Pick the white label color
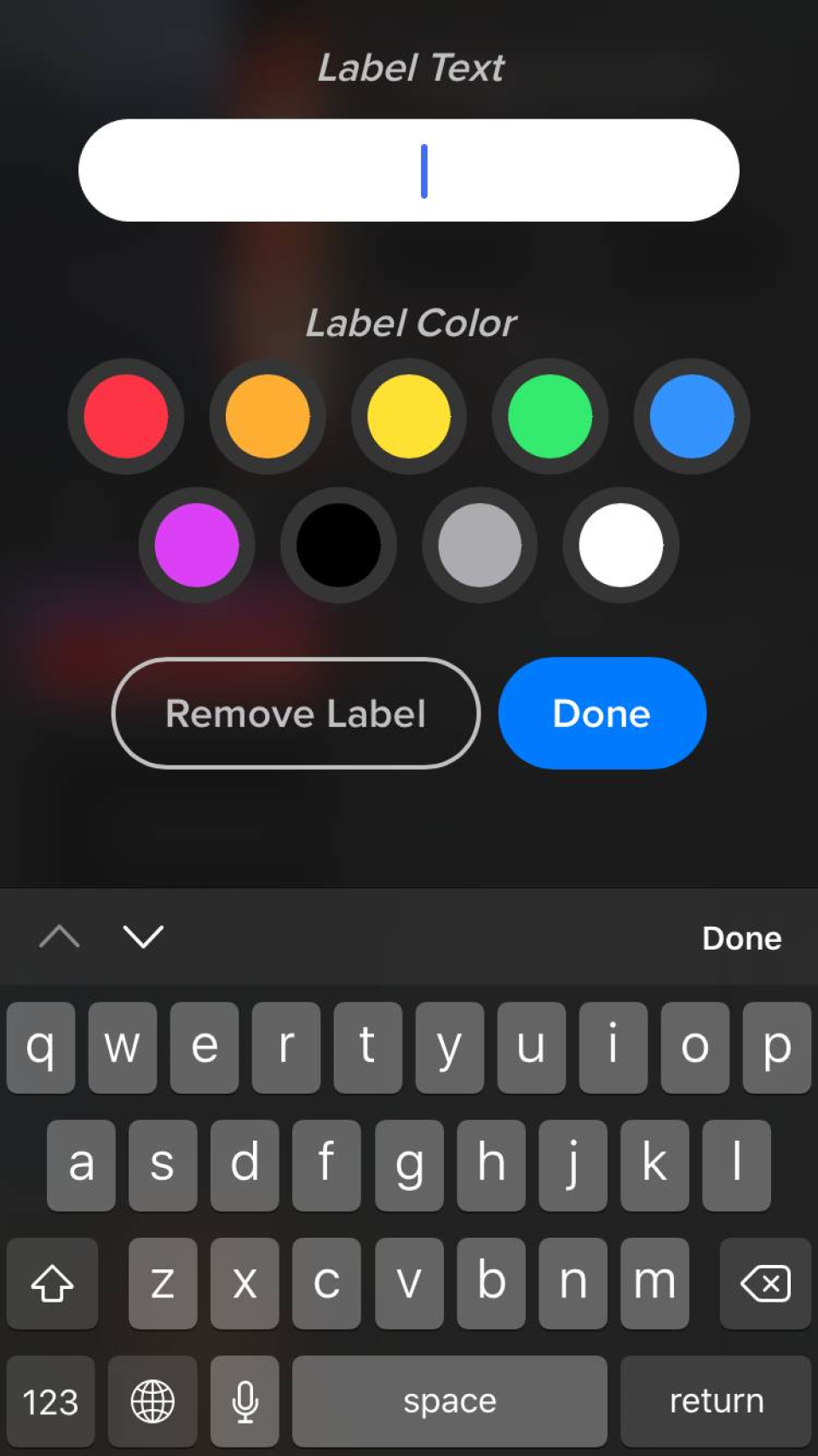The width and height of the screenshot is (818, 1456). (x=620, y=545)
